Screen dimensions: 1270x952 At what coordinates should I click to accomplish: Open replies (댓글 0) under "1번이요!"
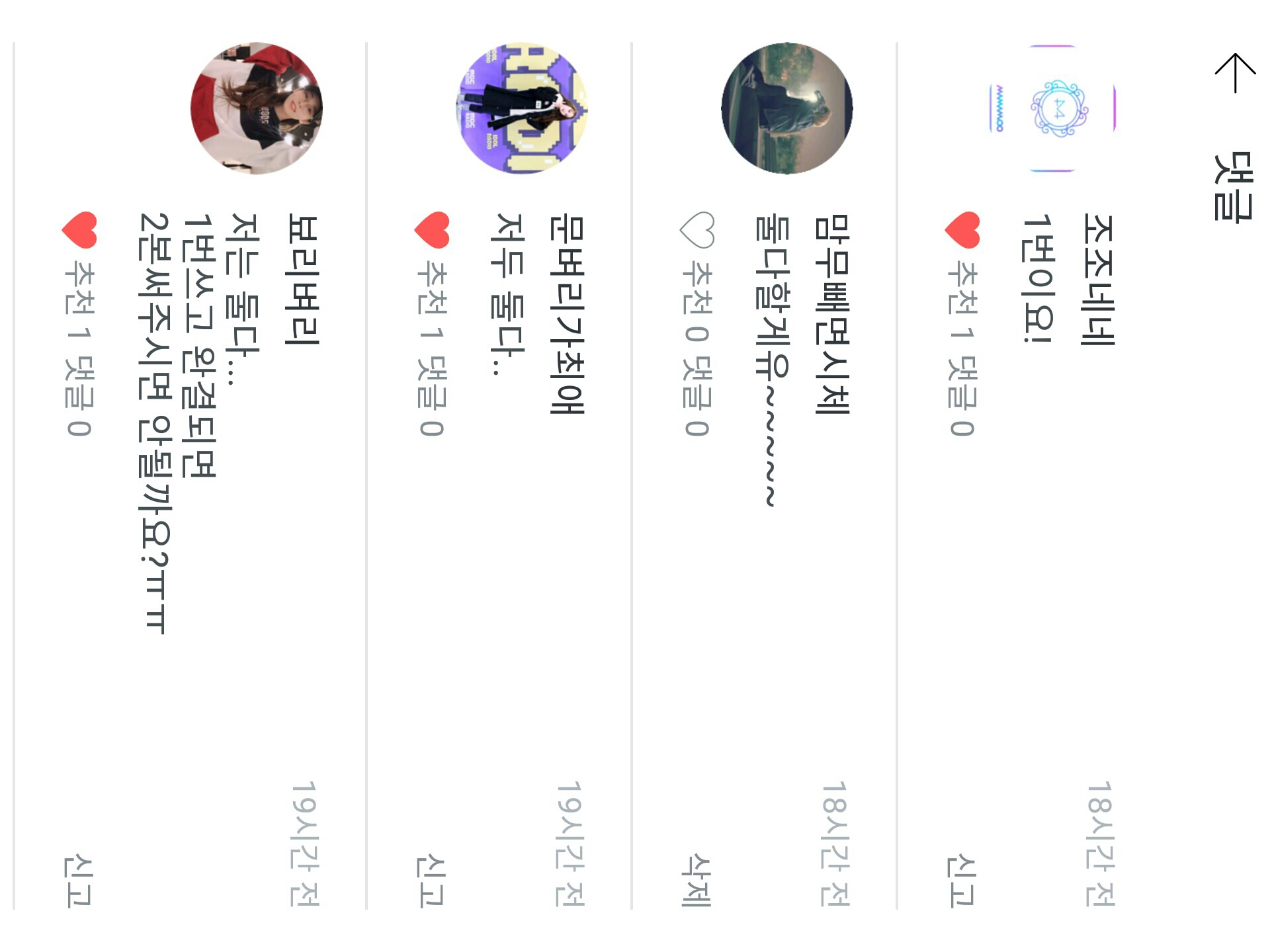click(962, 397)
